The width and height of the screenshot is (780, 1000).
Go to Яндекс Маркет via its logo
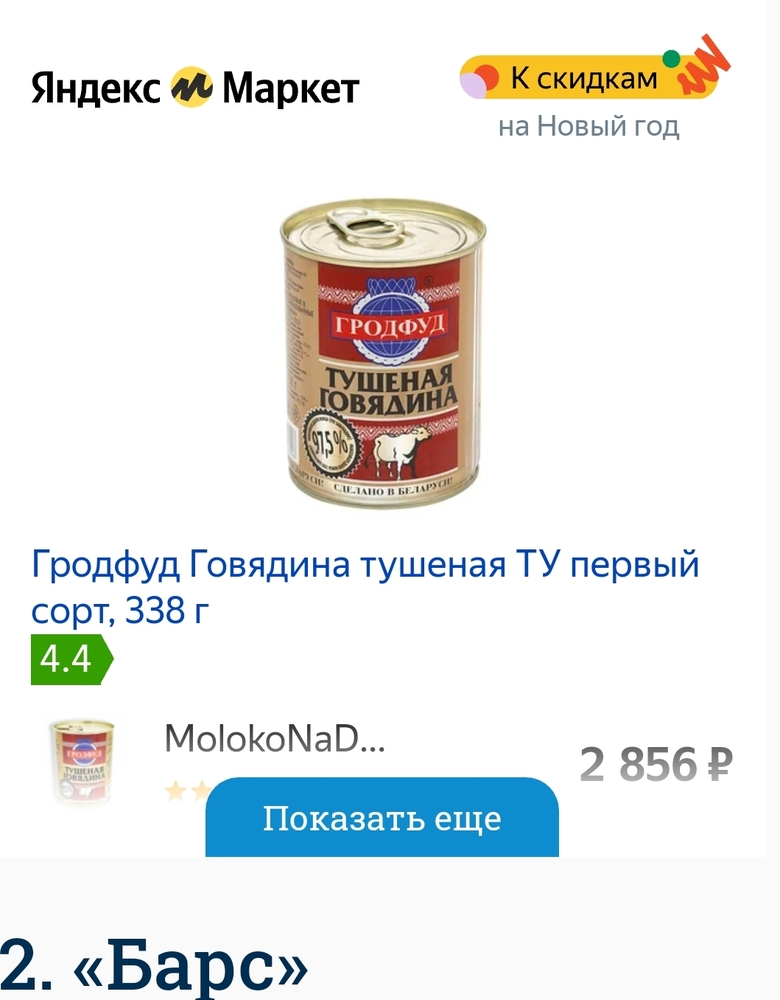click(x=195, y=89)
